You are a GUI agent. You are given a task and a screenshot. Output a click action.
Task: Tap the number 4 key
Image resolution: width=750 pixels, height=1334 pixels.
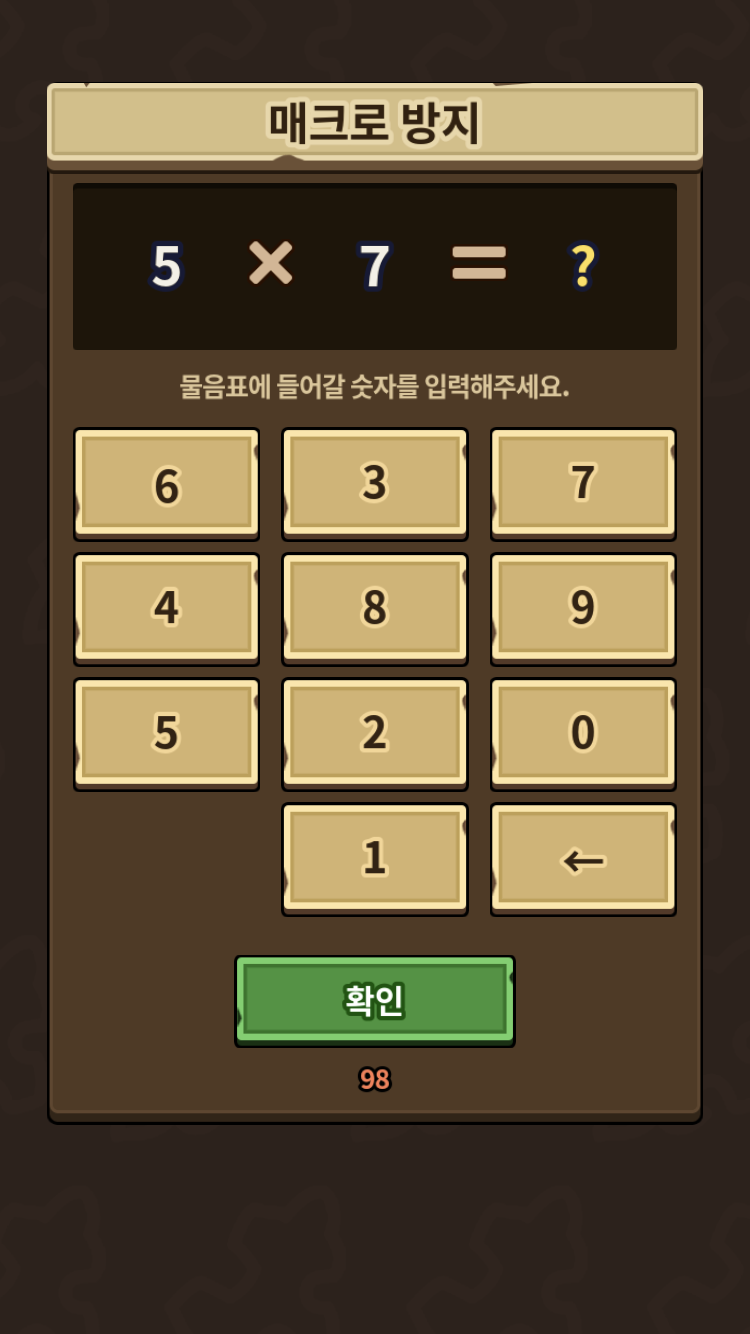[x=166, y=609]
